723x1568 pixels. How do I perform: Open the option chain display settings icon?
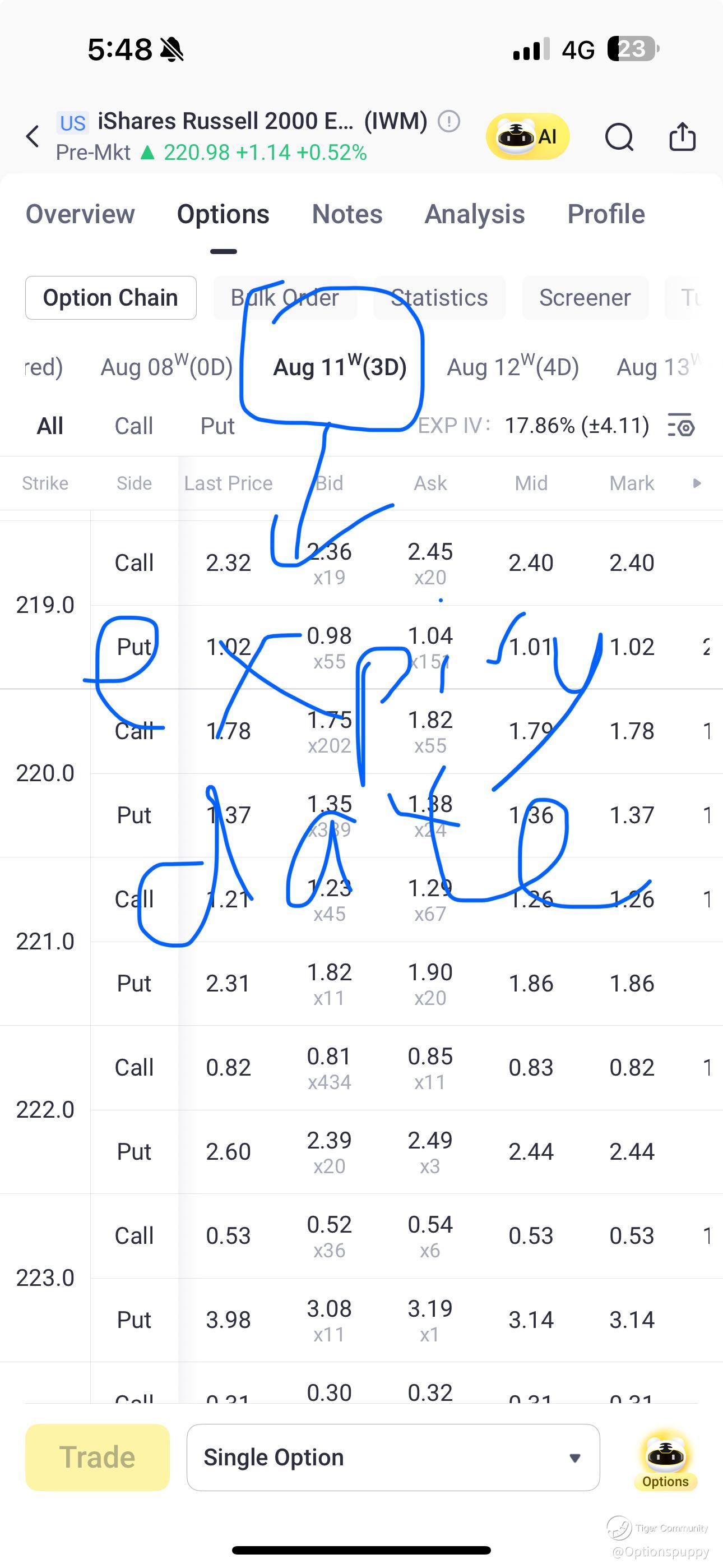tap(682, 426)
